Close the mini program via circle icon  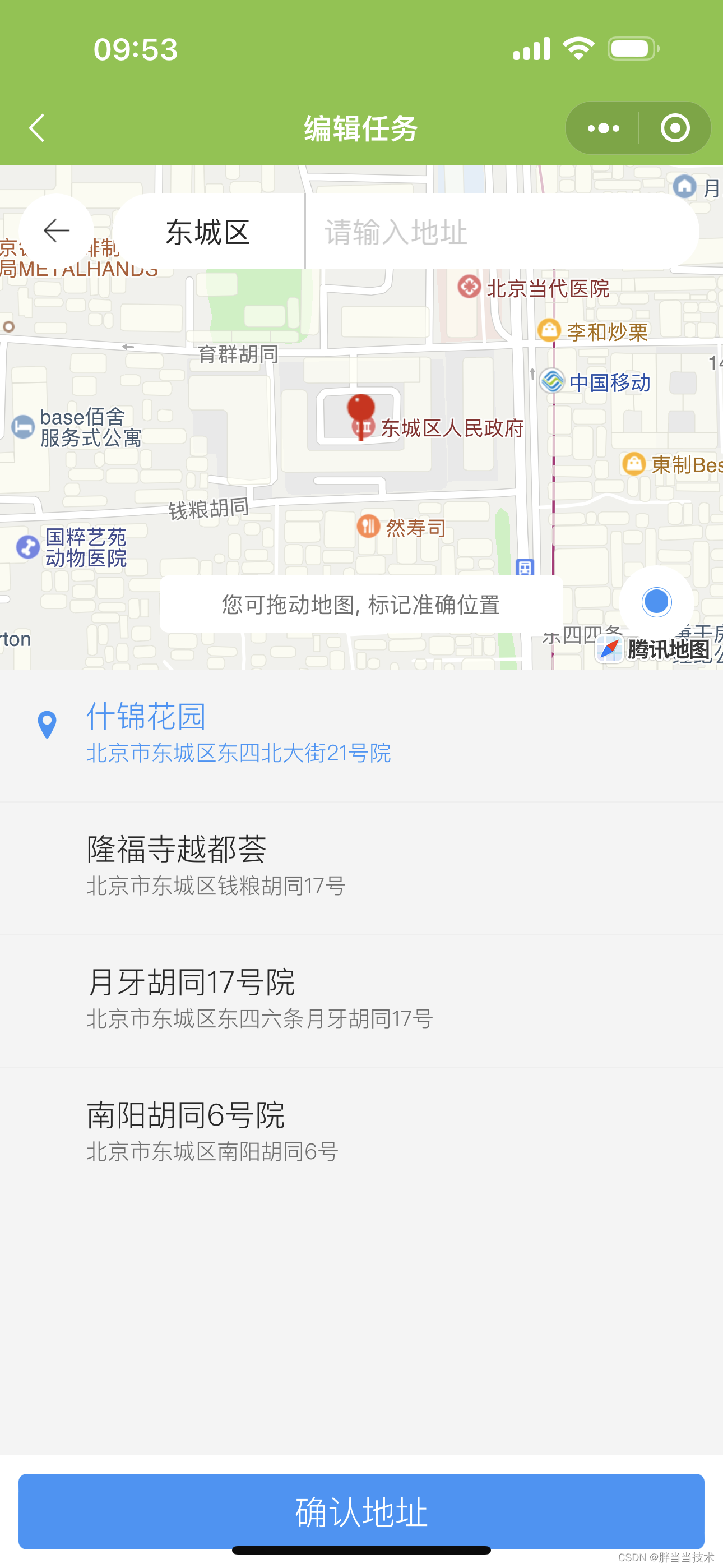tap(675, 128)
